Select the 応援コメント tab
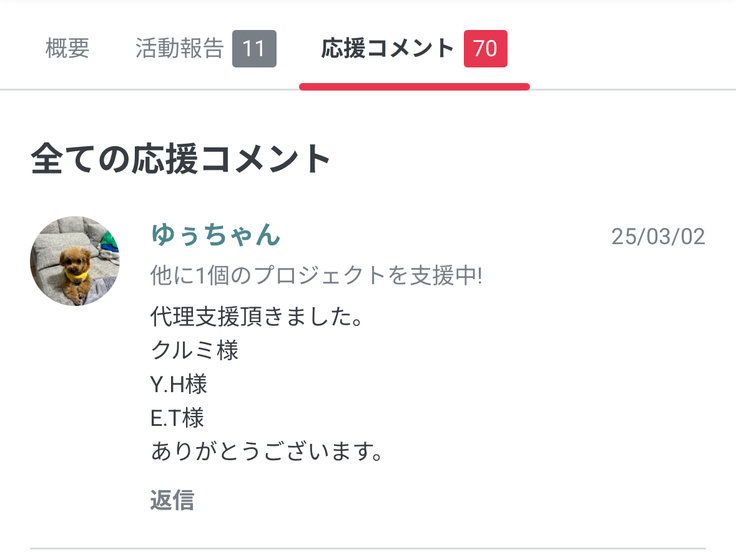 click(413, 48)
